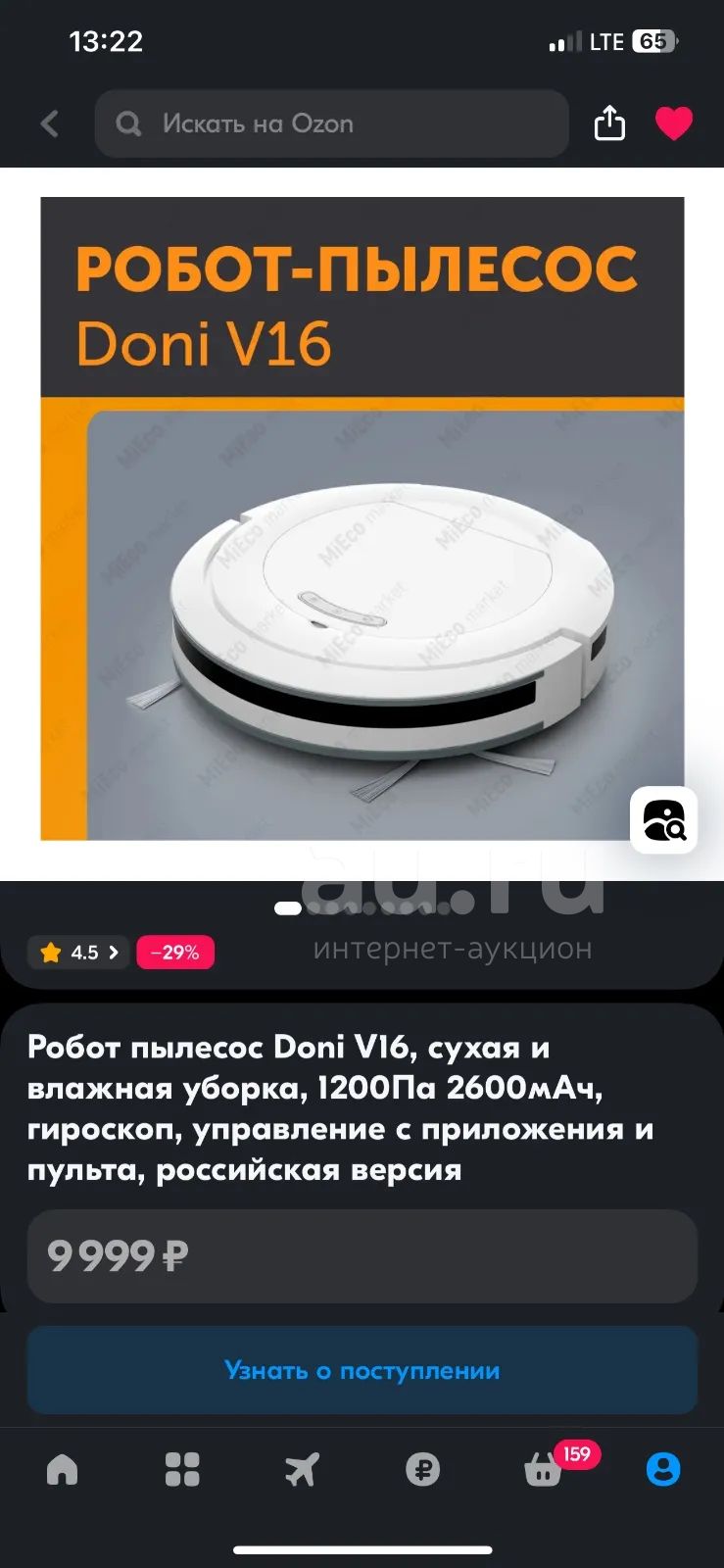
Task: Find similar items by image search icon
Action: [663, 820]
